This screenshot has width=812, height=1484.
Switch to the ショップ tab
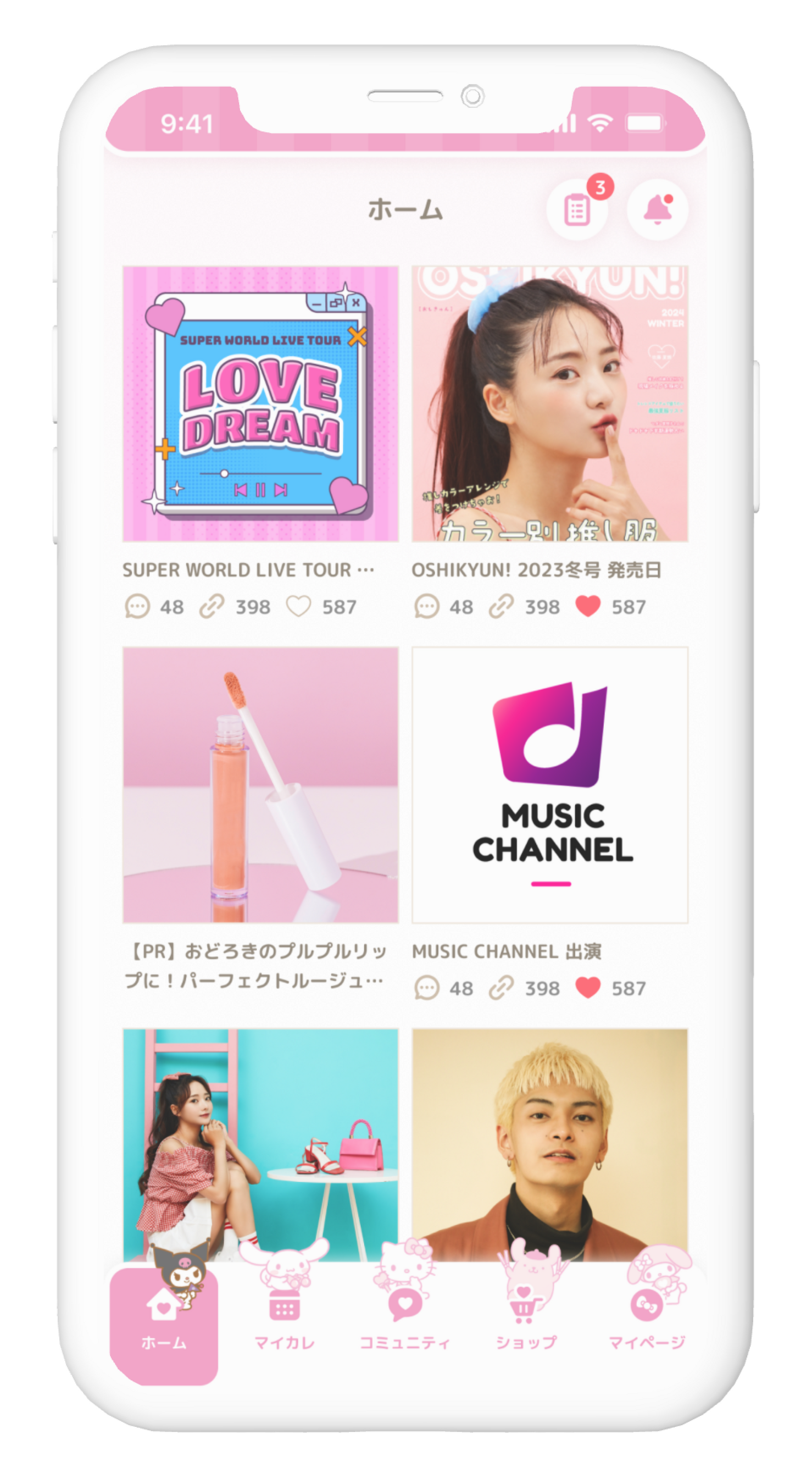525,1325
